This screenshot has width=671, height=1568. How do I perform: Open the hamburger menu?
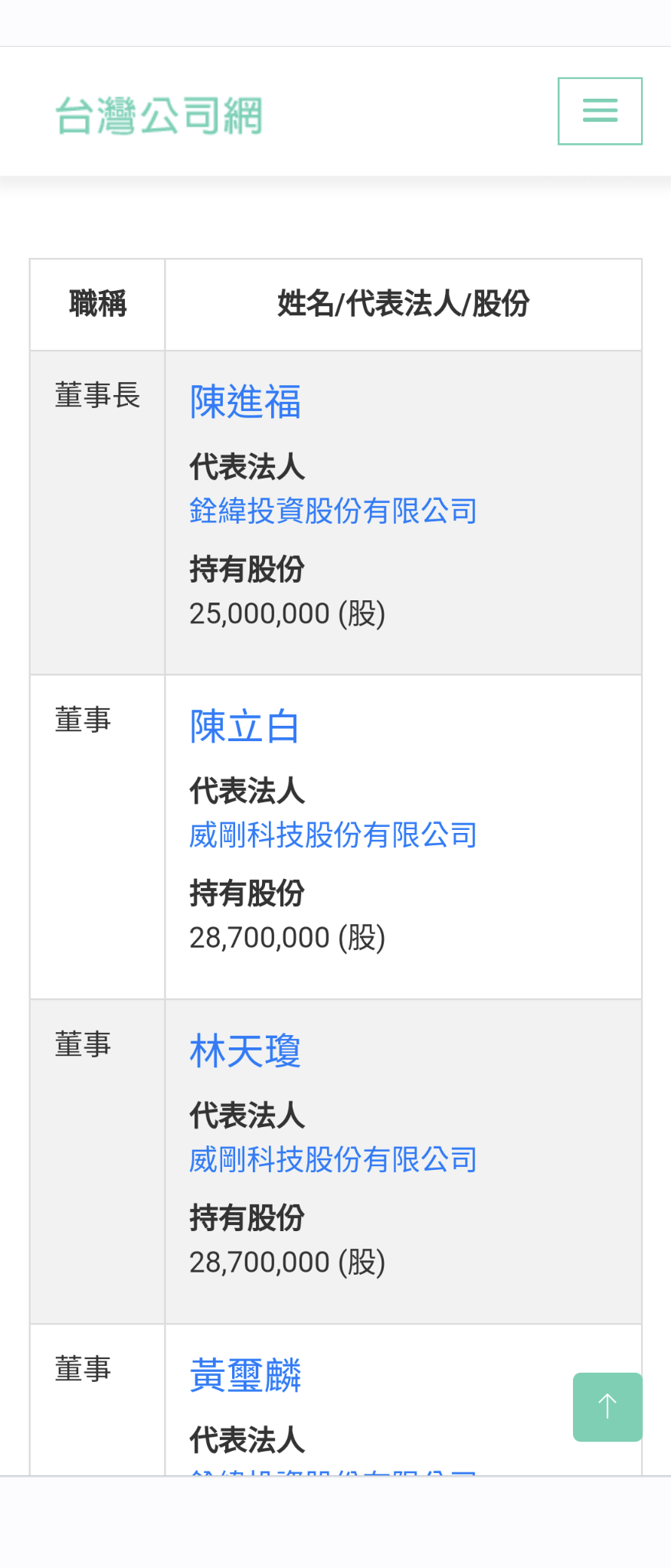coord(600,111)
